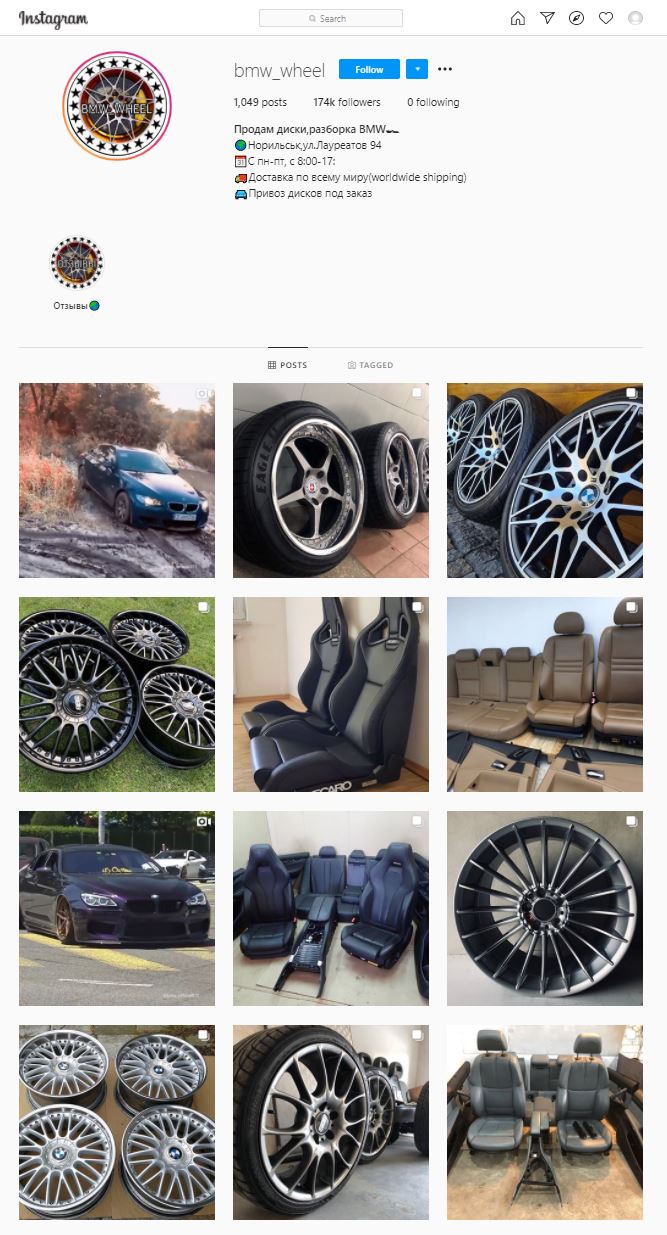Open the Отзывы story highlight
667x1235 pixels.
77,263
